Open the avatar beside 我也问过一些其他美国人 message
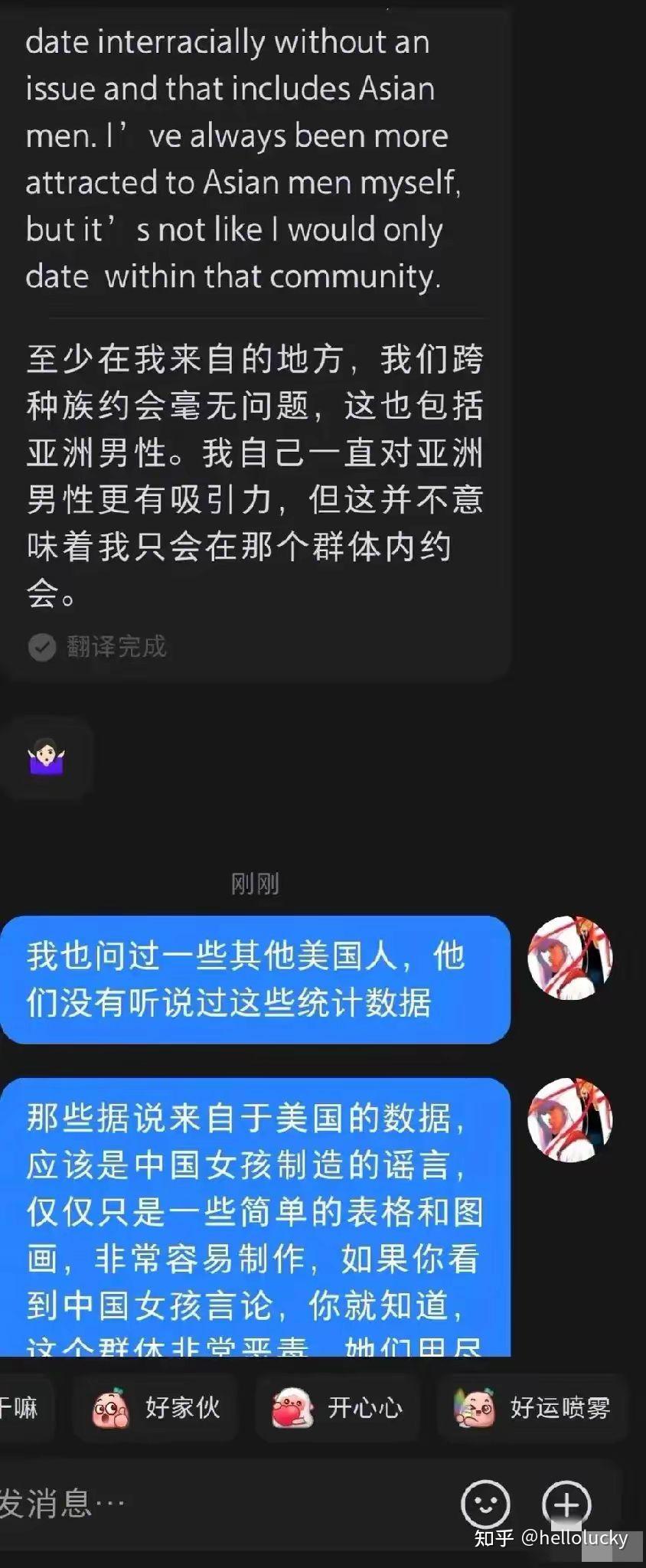 point(570,957)
